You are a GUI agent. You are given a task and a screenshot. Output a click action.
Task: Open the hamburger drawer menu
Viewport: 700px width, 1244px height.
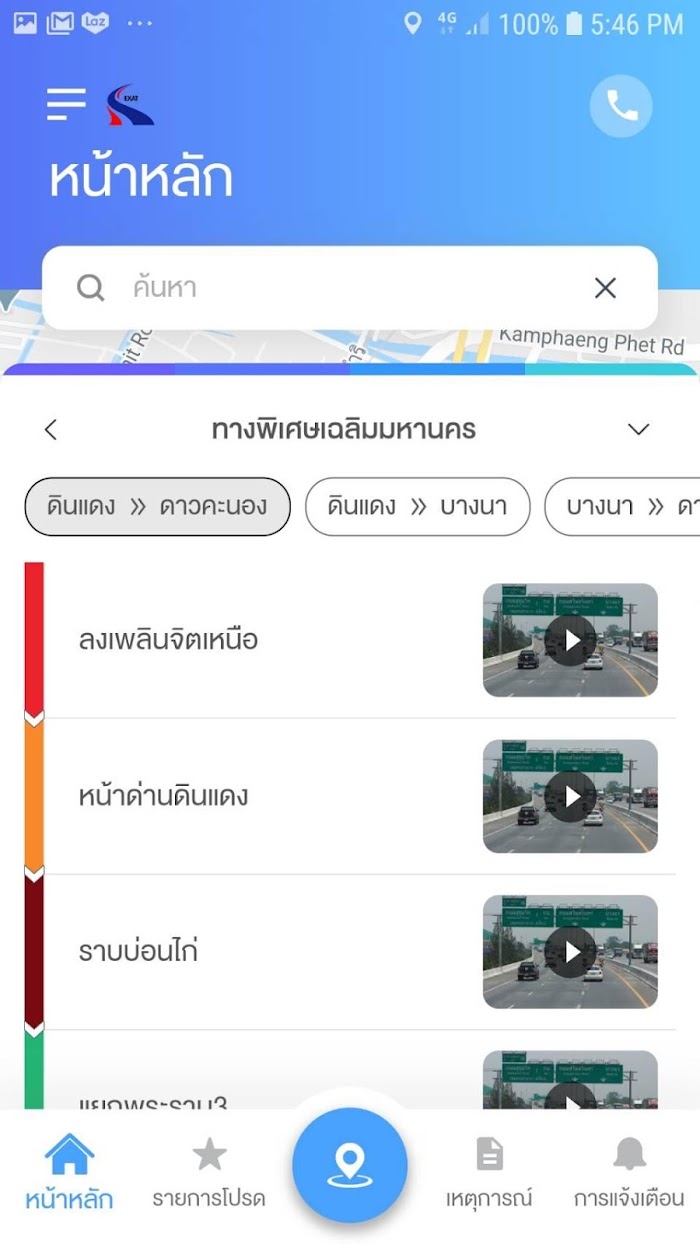click(x=67, y=104)
